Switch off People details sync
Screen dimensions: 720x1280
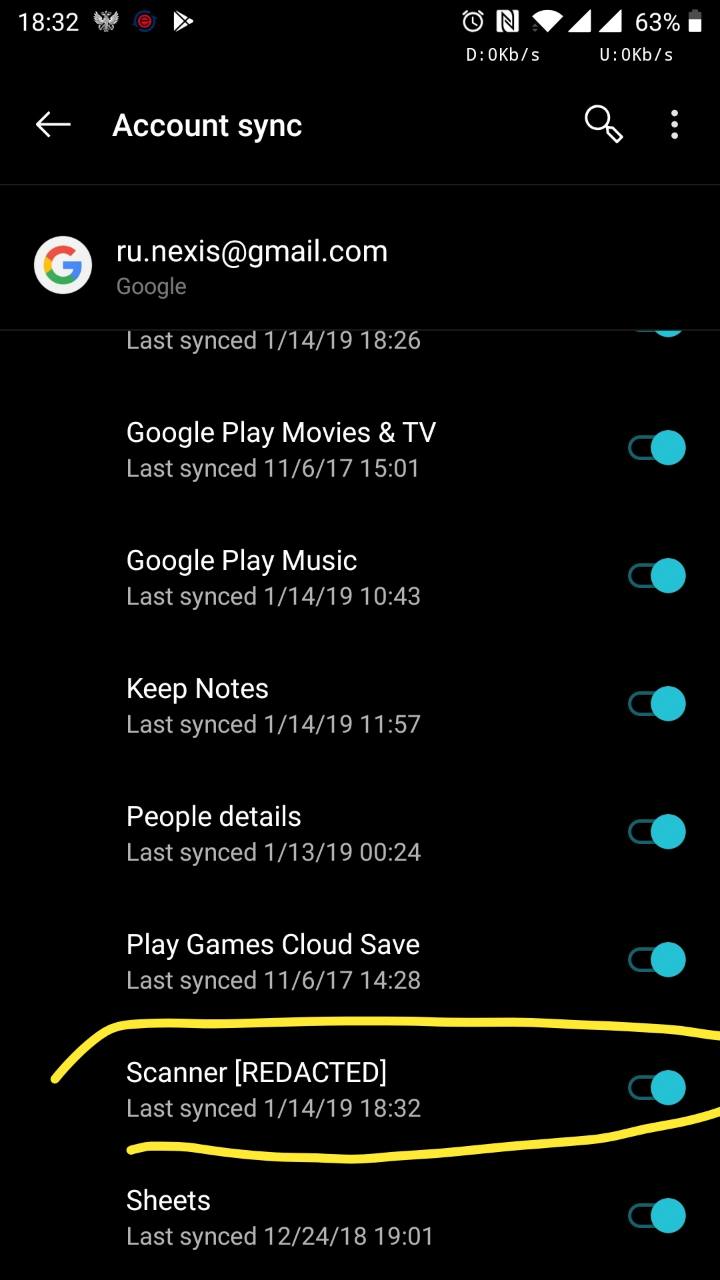[657, 832]
